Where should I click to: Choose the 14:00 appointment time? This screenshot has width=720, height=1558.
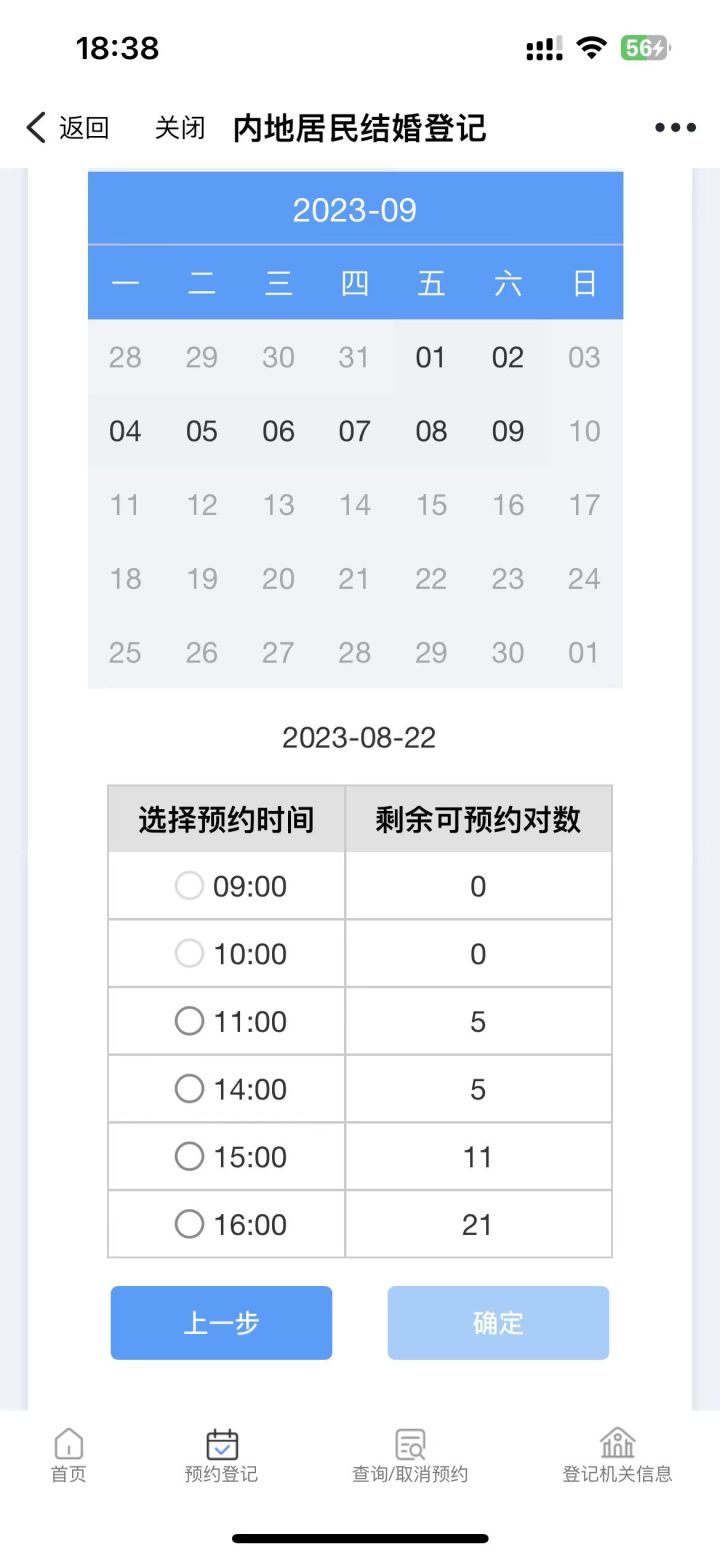click(190, 1089)
